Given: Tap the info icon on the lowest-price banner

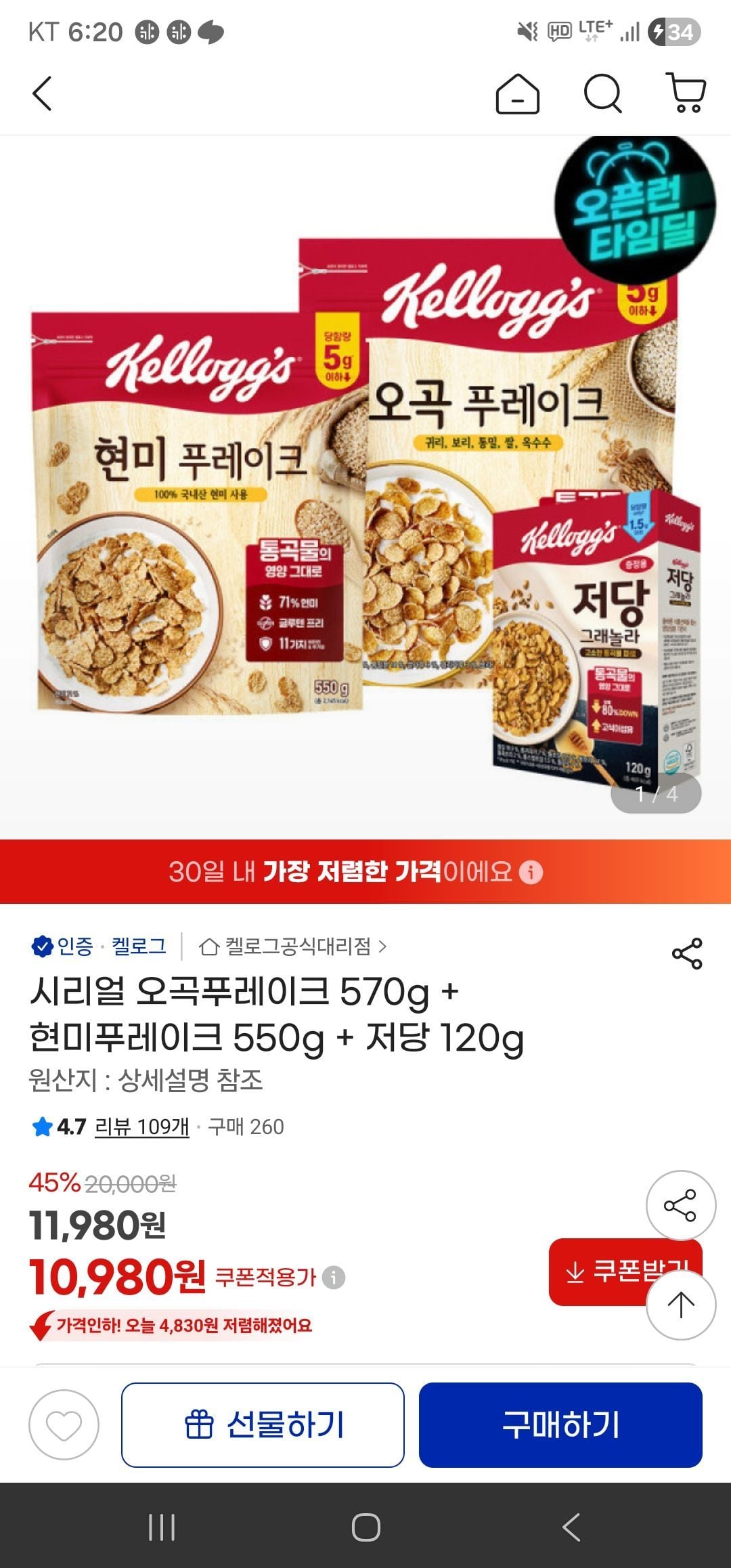Looking at the screenshot, I should click(x=531, y=872).
